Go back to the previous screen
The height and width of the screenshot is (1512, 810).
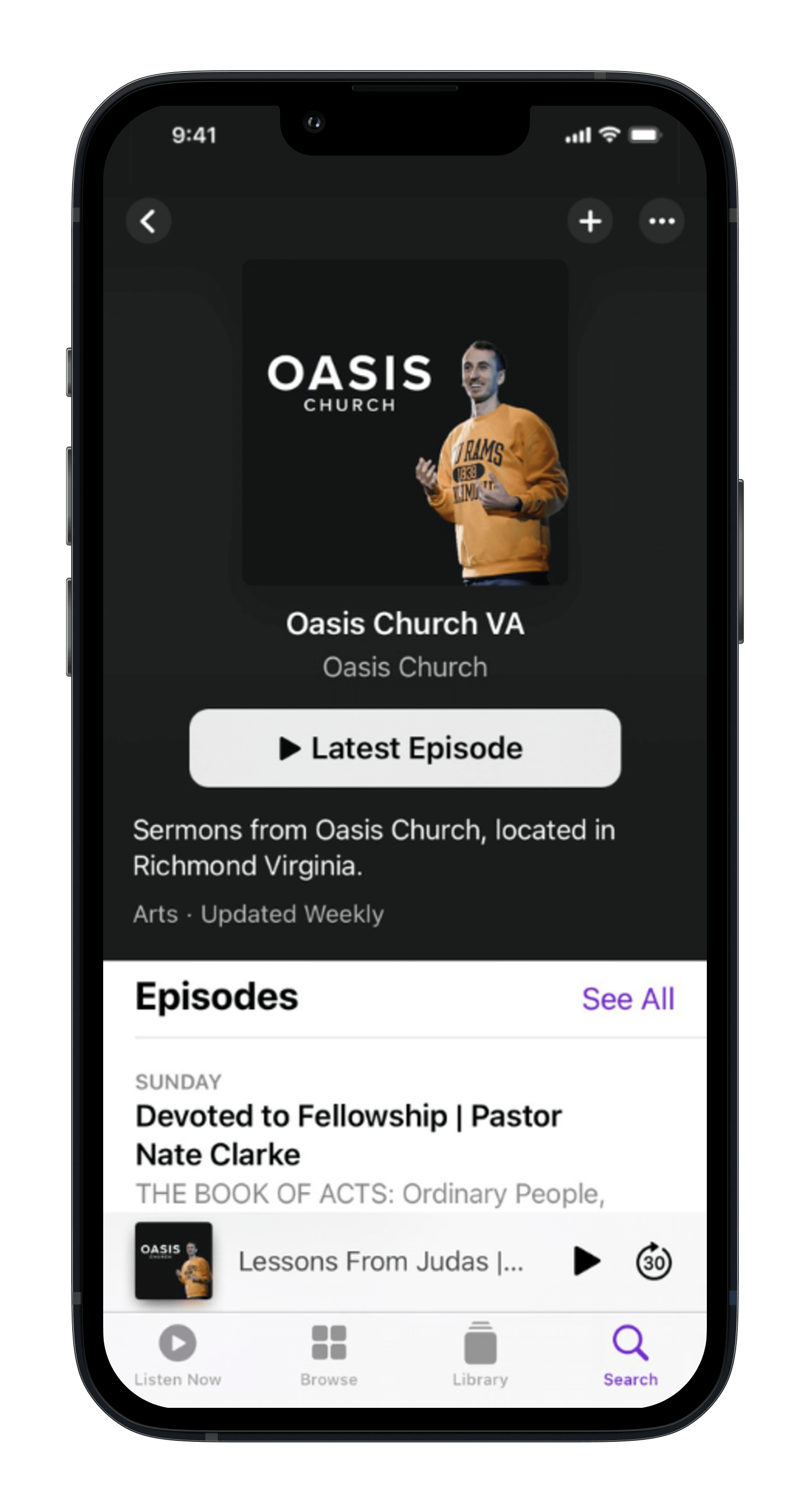(x=149, y=221)
